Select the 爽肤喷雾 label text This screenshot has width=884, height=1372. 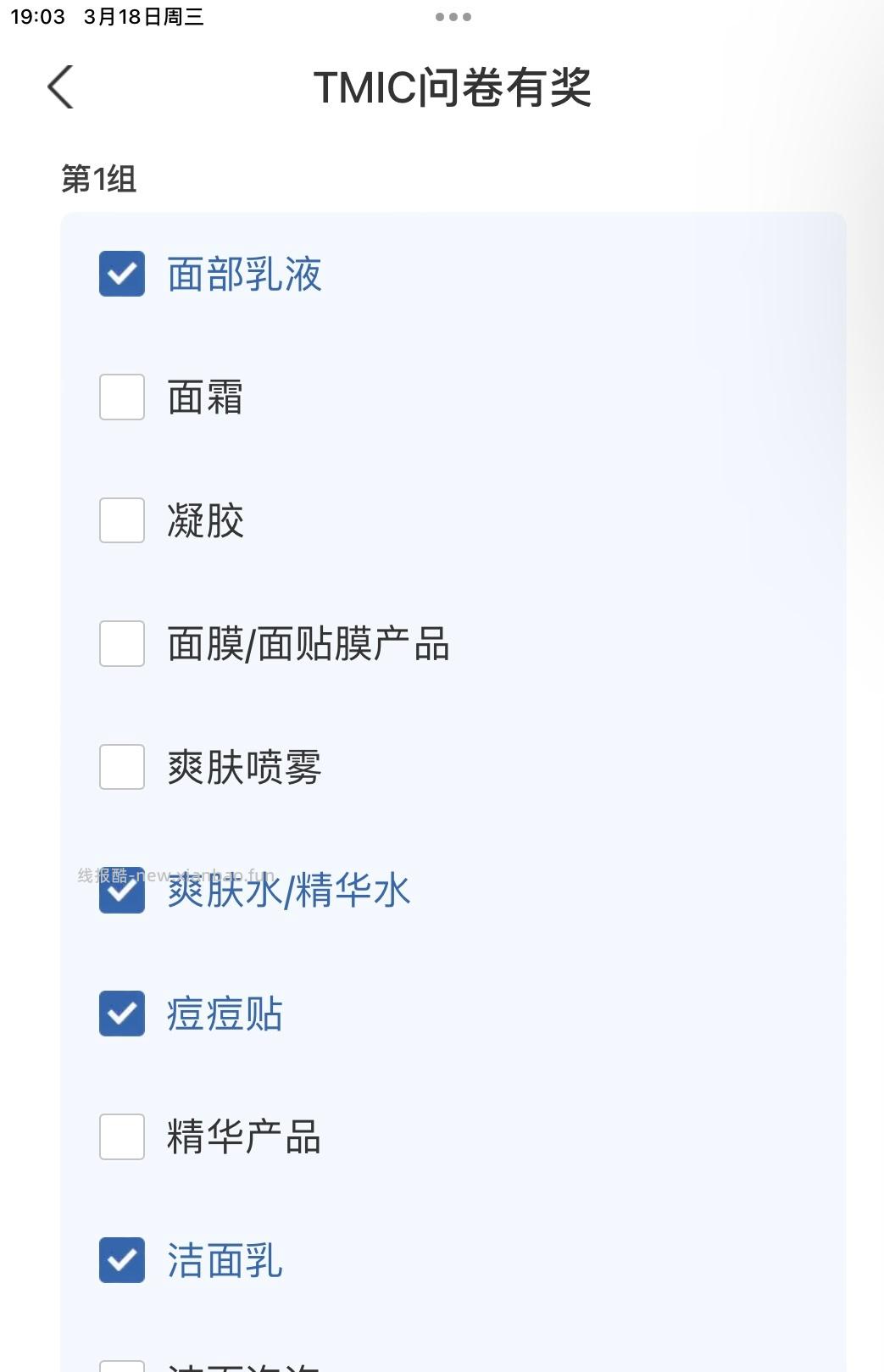(x=243, y=768)
